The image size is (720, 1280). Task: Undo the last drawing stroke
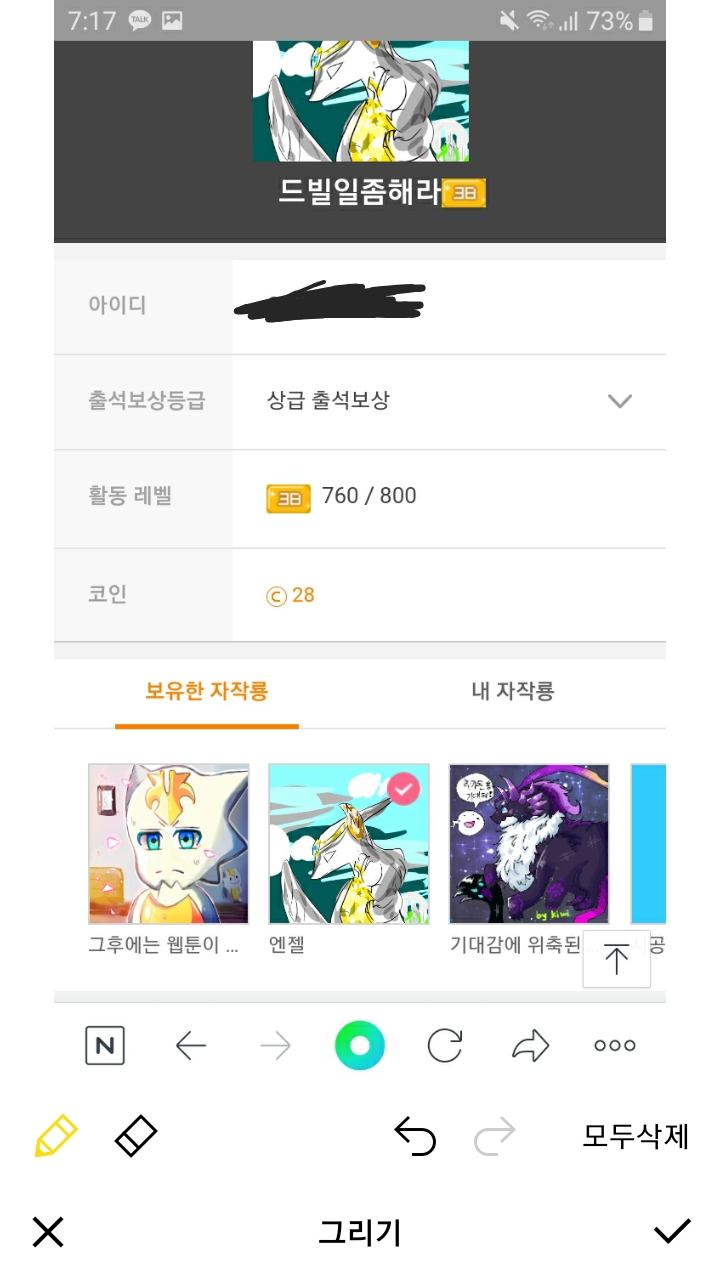[x=415, y=1137]
